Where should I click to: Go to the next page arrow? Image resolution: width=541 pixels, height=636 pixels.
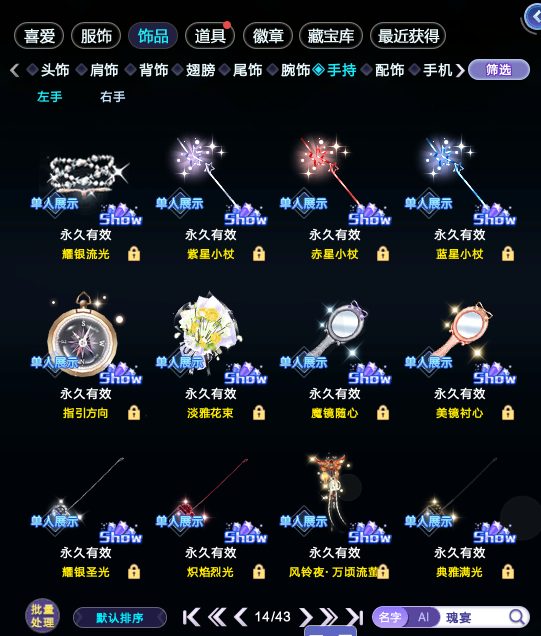tap(306, 617)
